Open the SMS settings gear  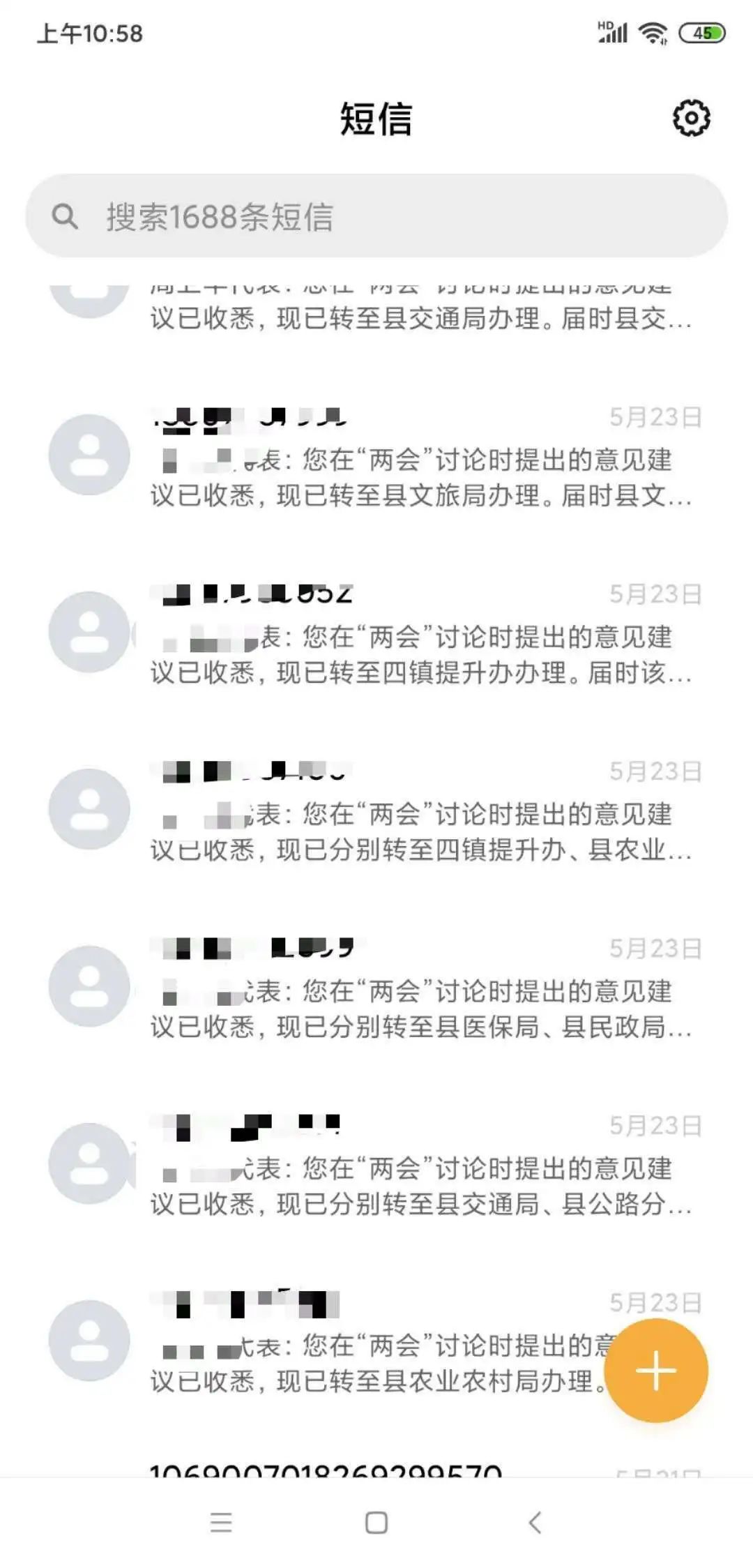pyautogui.click(x=691, y=118)
